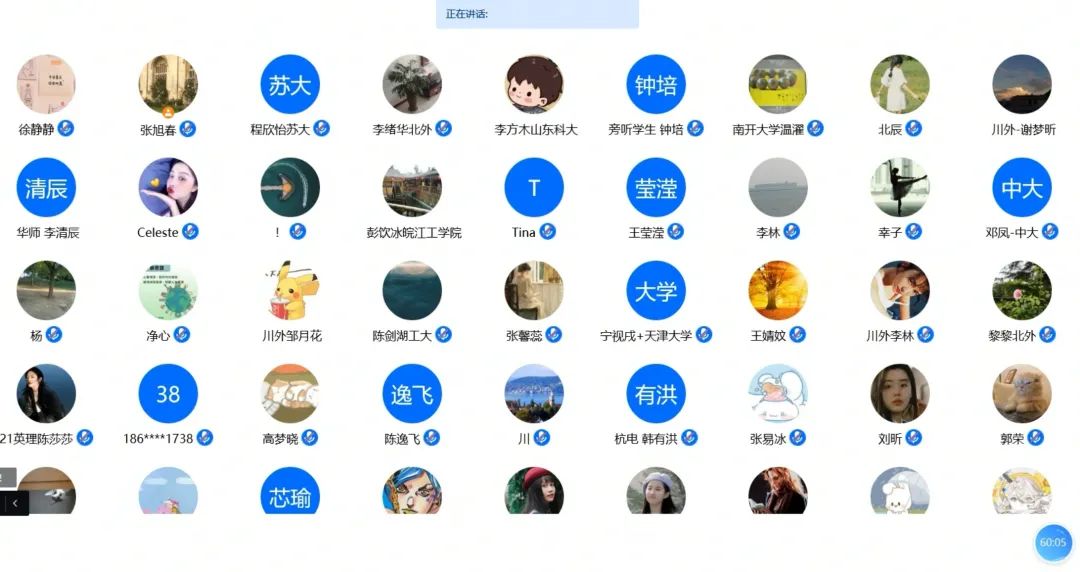Viewport: 1080px width, 572px height.
Task: Select participant 徐静静's tile
Action: (46, 85)
